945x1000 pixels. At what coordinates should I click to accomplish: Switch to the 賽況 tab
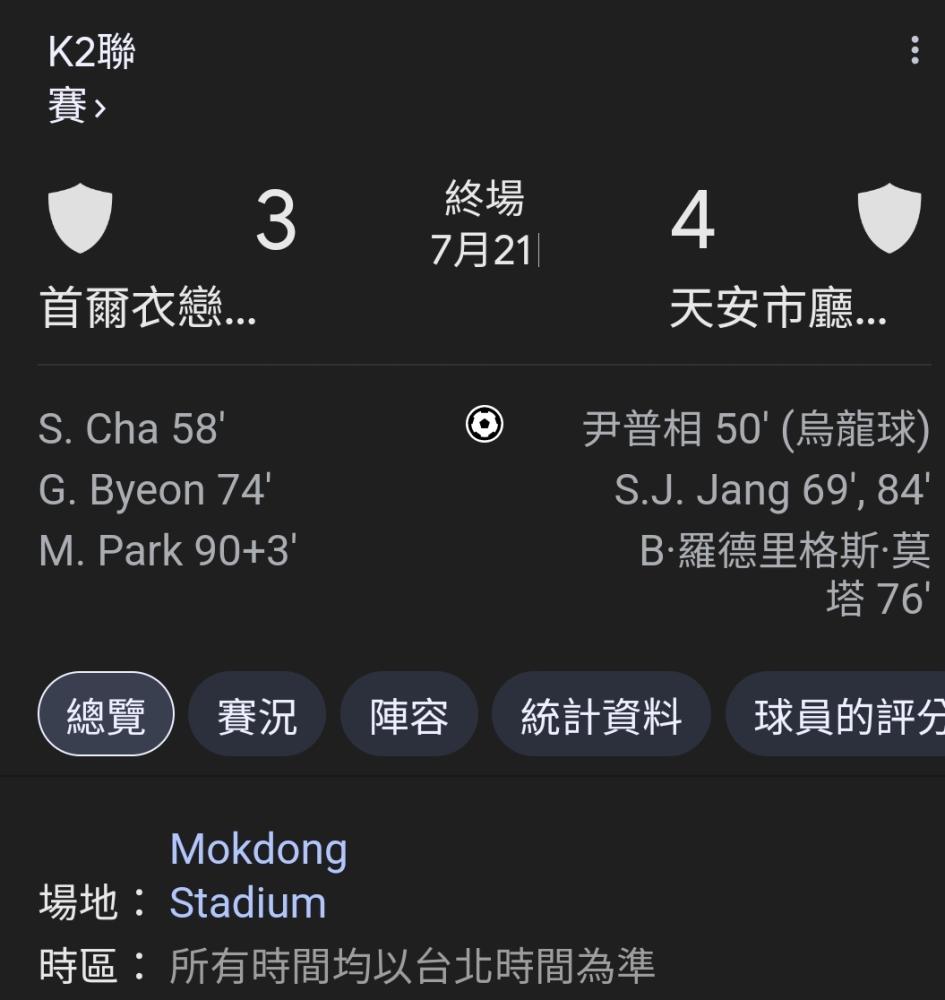257,714
